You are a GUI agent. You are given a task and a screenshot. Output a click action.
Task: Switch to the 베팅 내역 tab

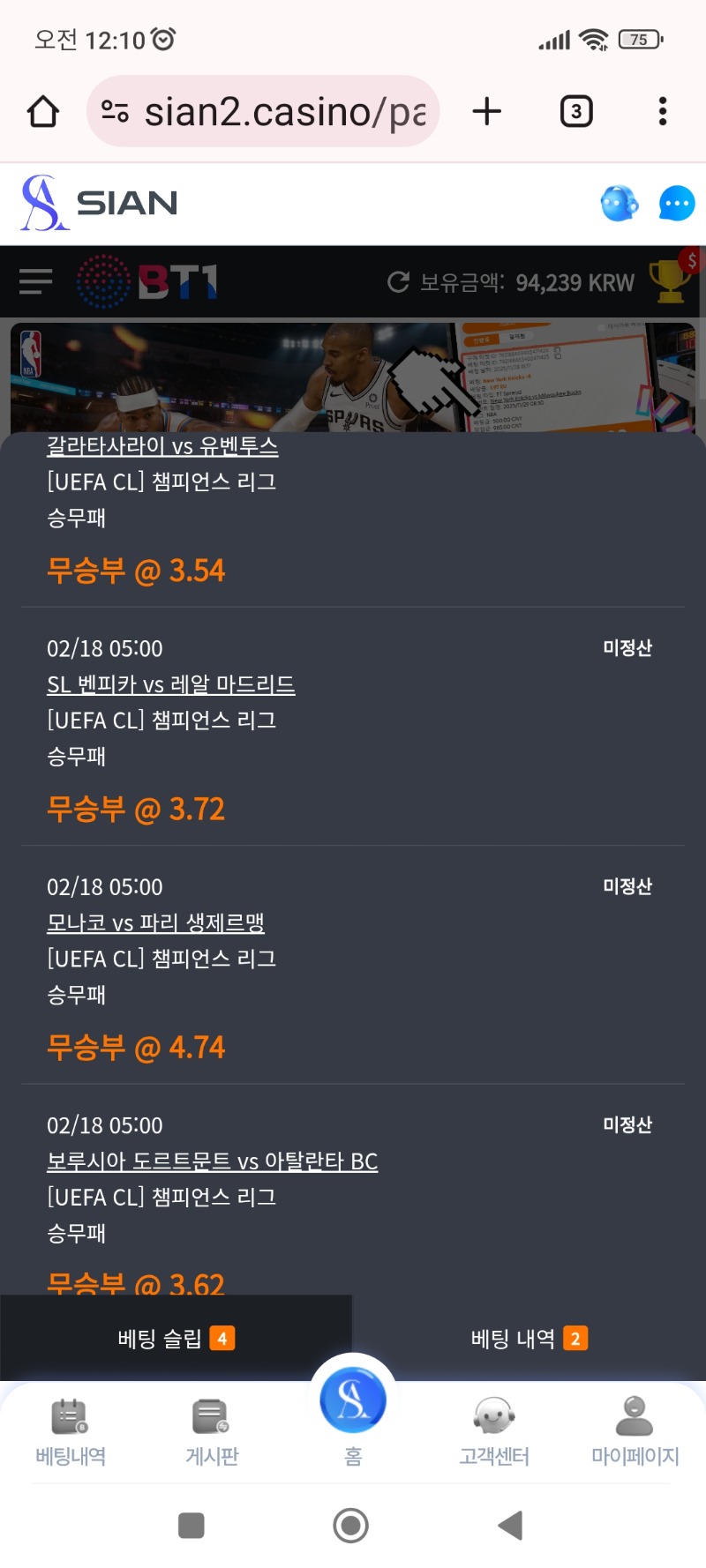(x=529, y=1339)
